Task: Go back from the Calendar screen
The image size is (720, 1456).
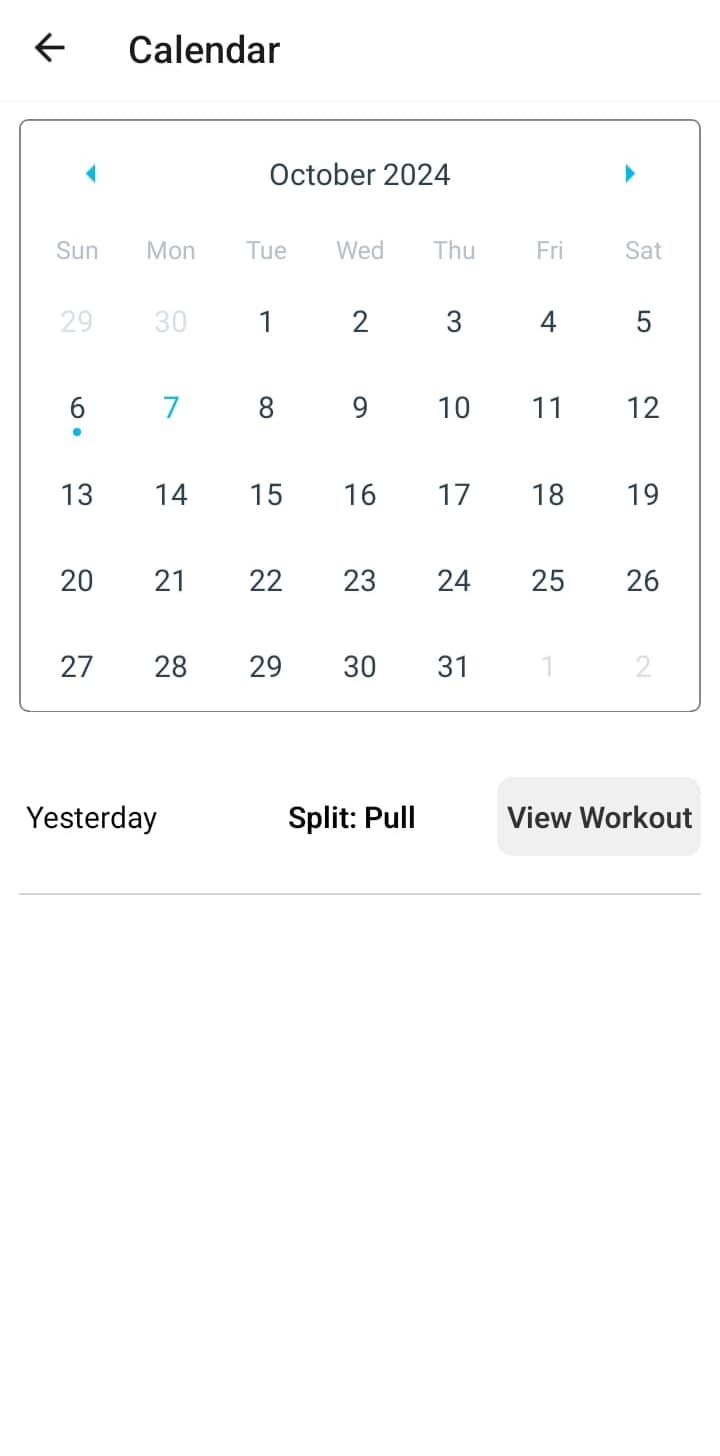Action: [x=49, y=48]
